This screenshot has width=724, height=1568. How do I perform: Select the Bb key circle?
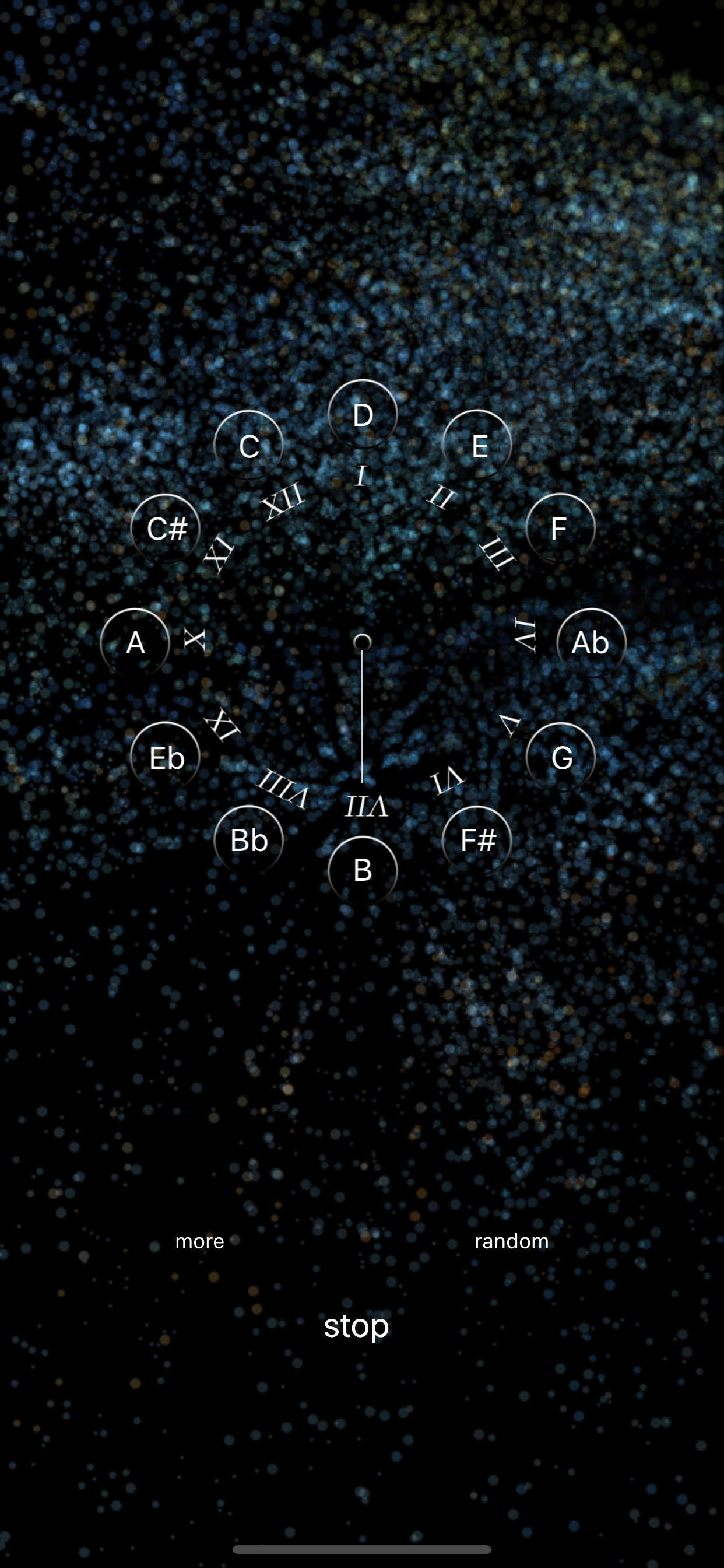click(248, 839)
